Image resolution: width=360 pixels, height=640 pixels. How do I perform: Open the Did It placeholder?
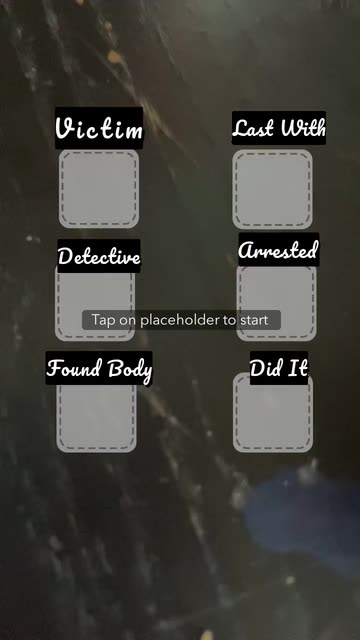click(273, 412)
